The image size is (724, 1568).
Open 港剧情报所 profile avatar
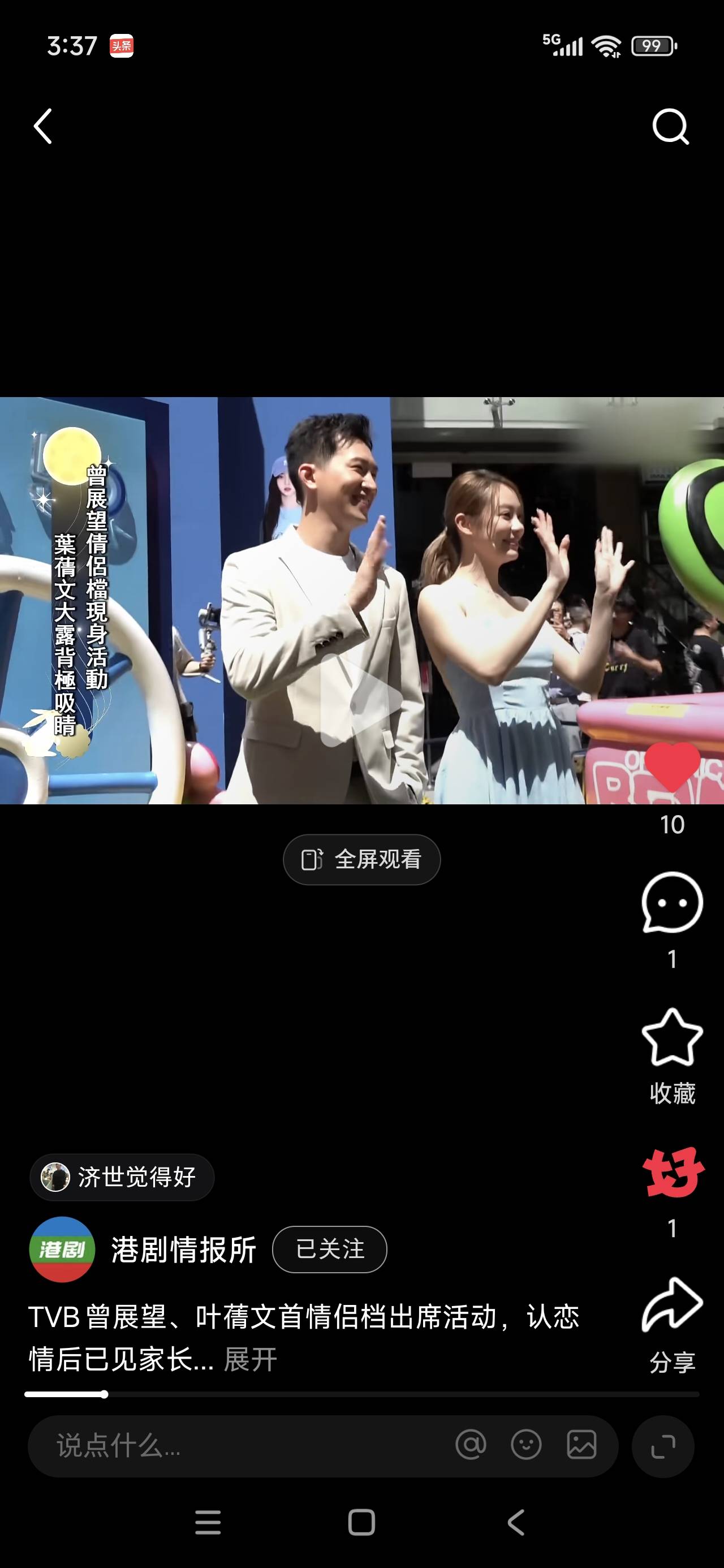(62, 1250)
